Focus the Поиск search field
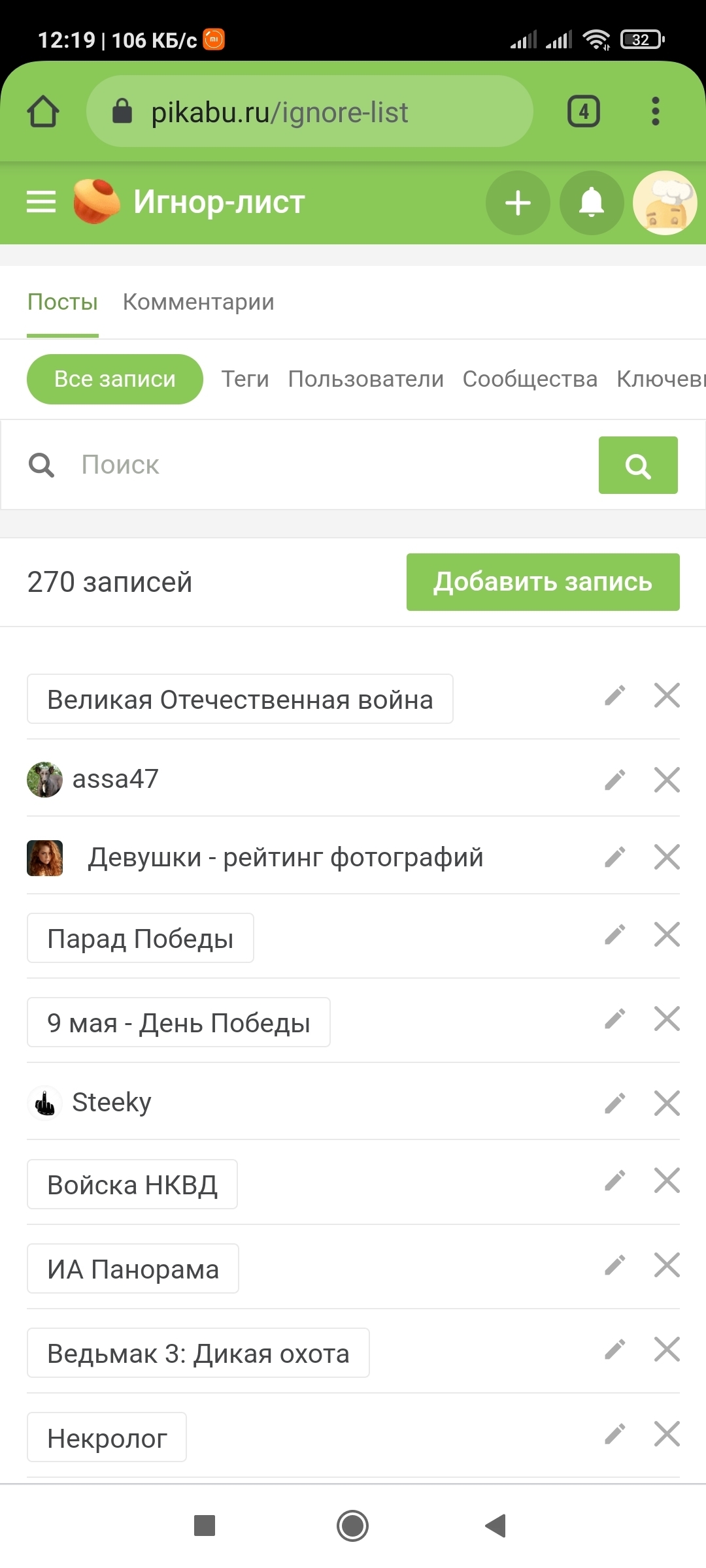This screenshot has width=706, height=1568. coord(327,465)
